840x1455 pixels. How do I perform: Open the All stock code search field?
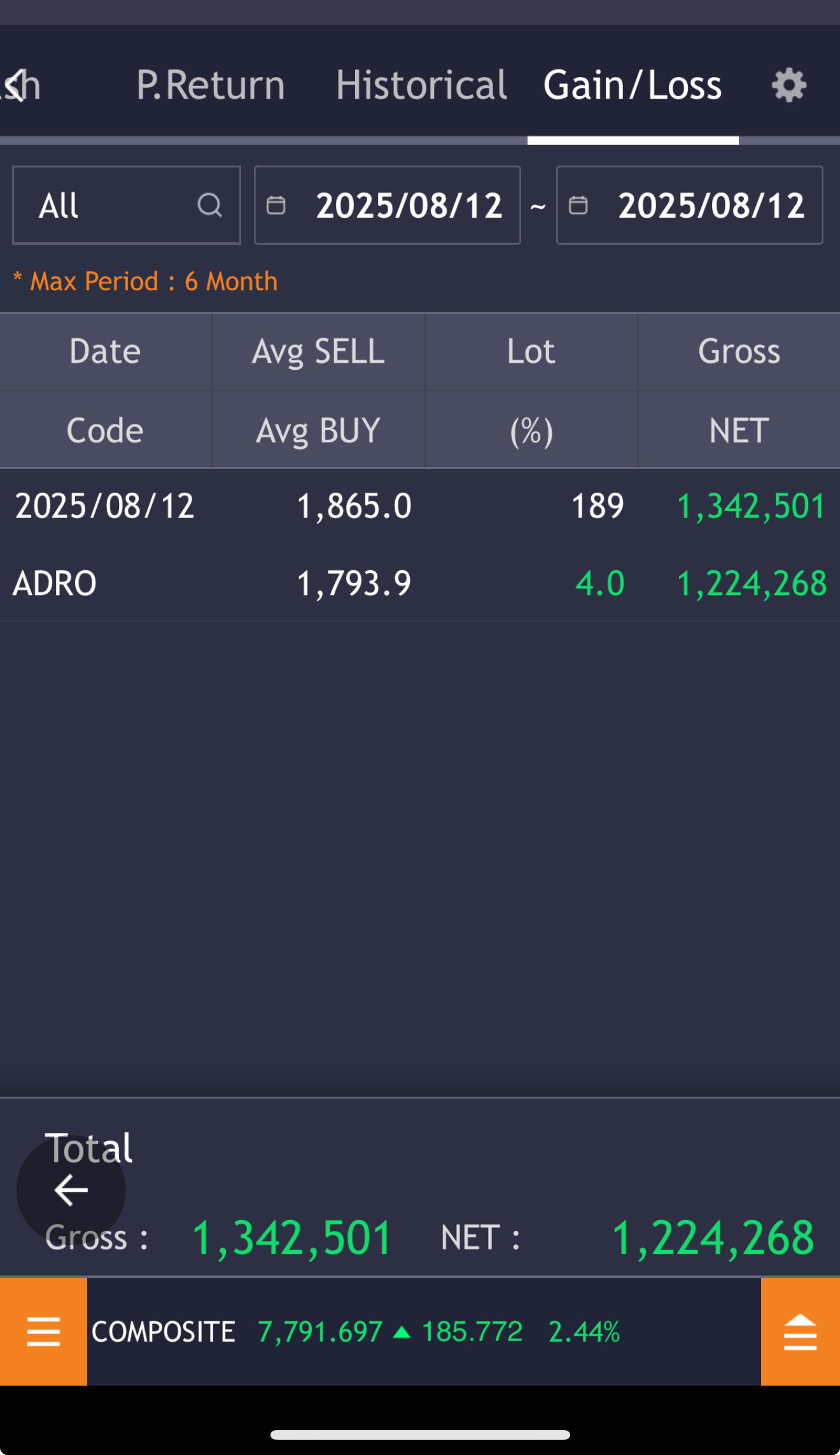coord(127,205)
